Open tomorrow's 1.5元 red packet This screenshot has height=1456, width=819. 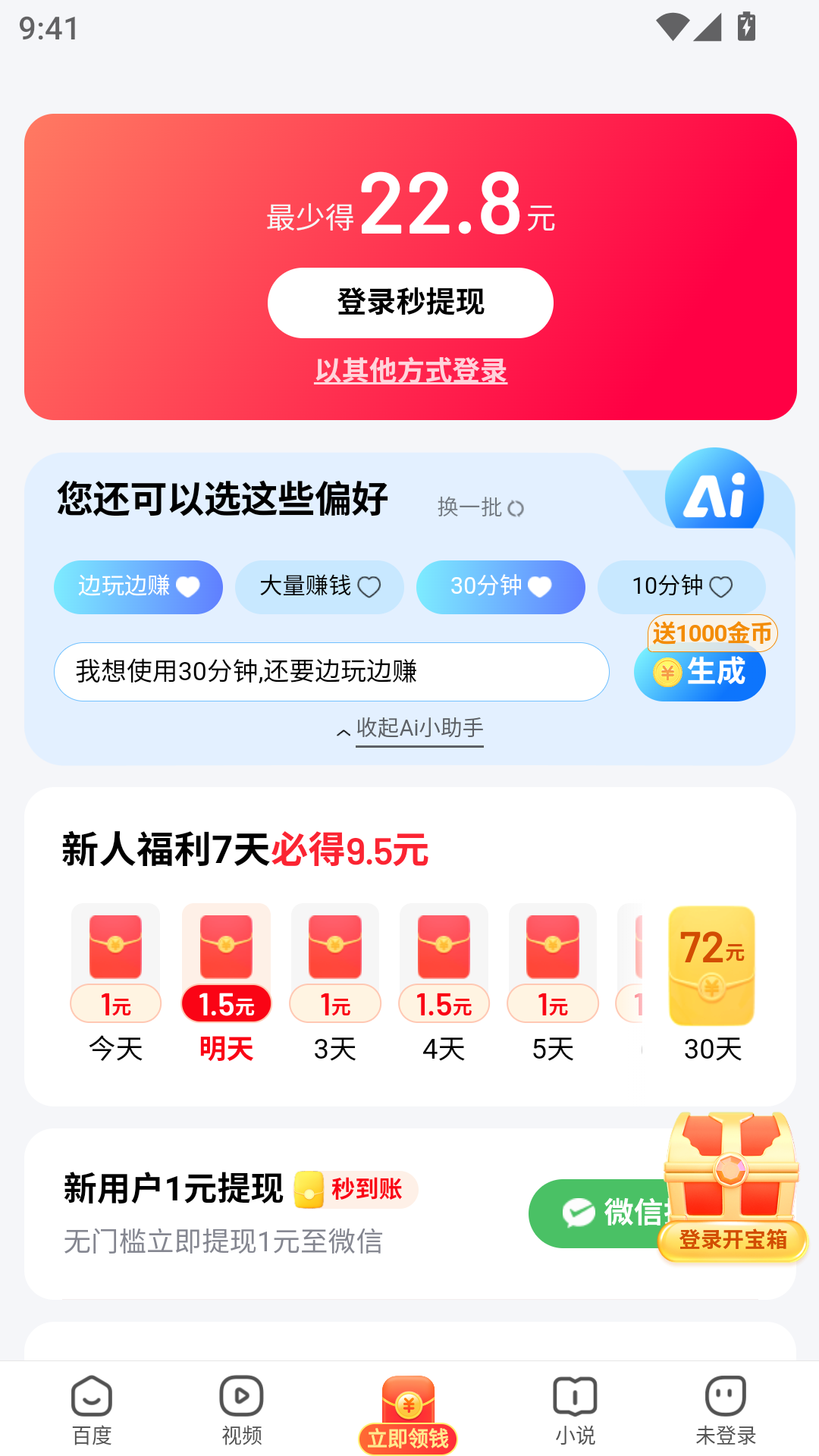[226, 963]
